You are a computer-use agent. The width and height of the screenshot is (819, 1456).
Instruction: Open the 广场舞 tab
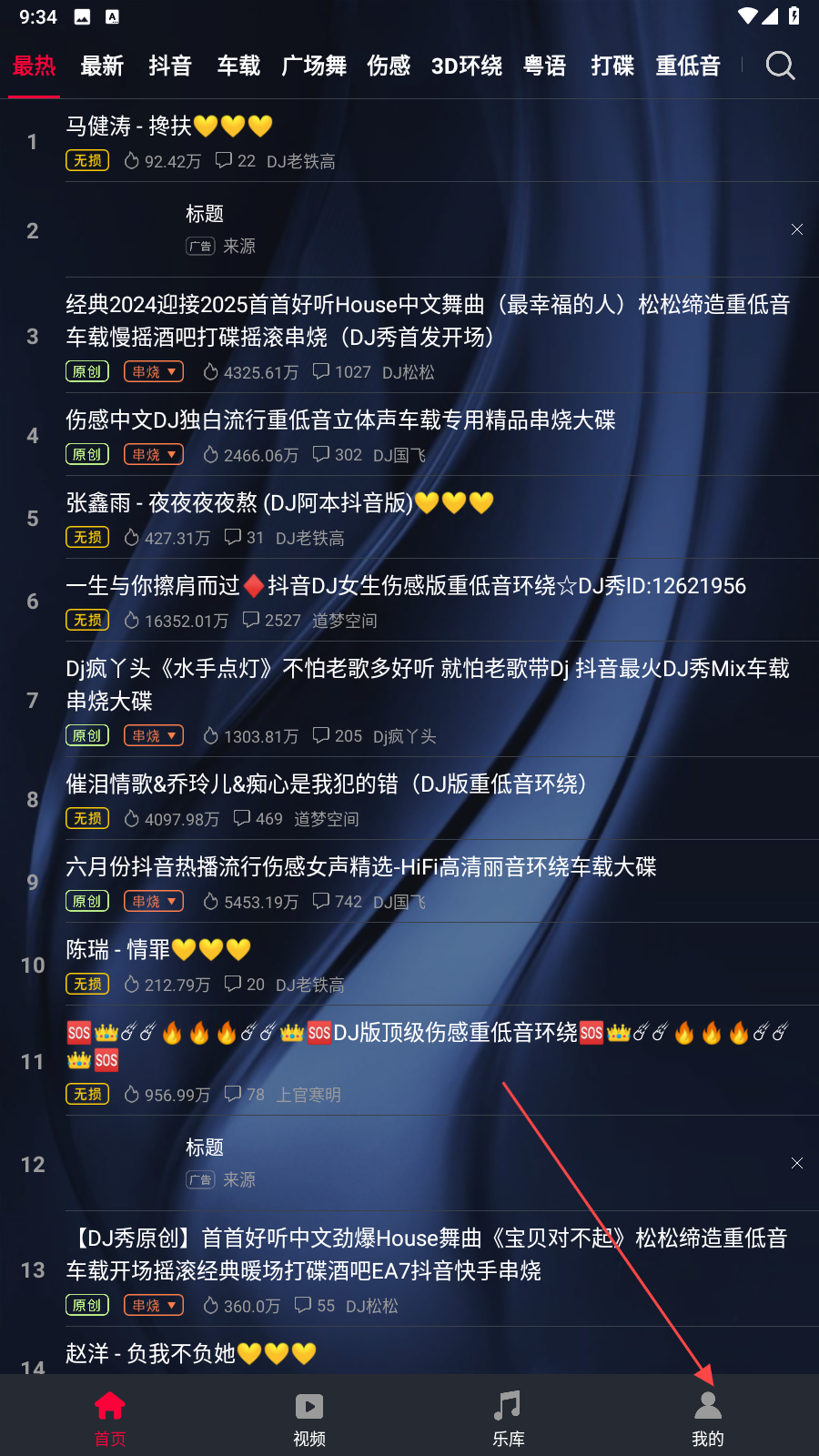[x=314, y=66]
